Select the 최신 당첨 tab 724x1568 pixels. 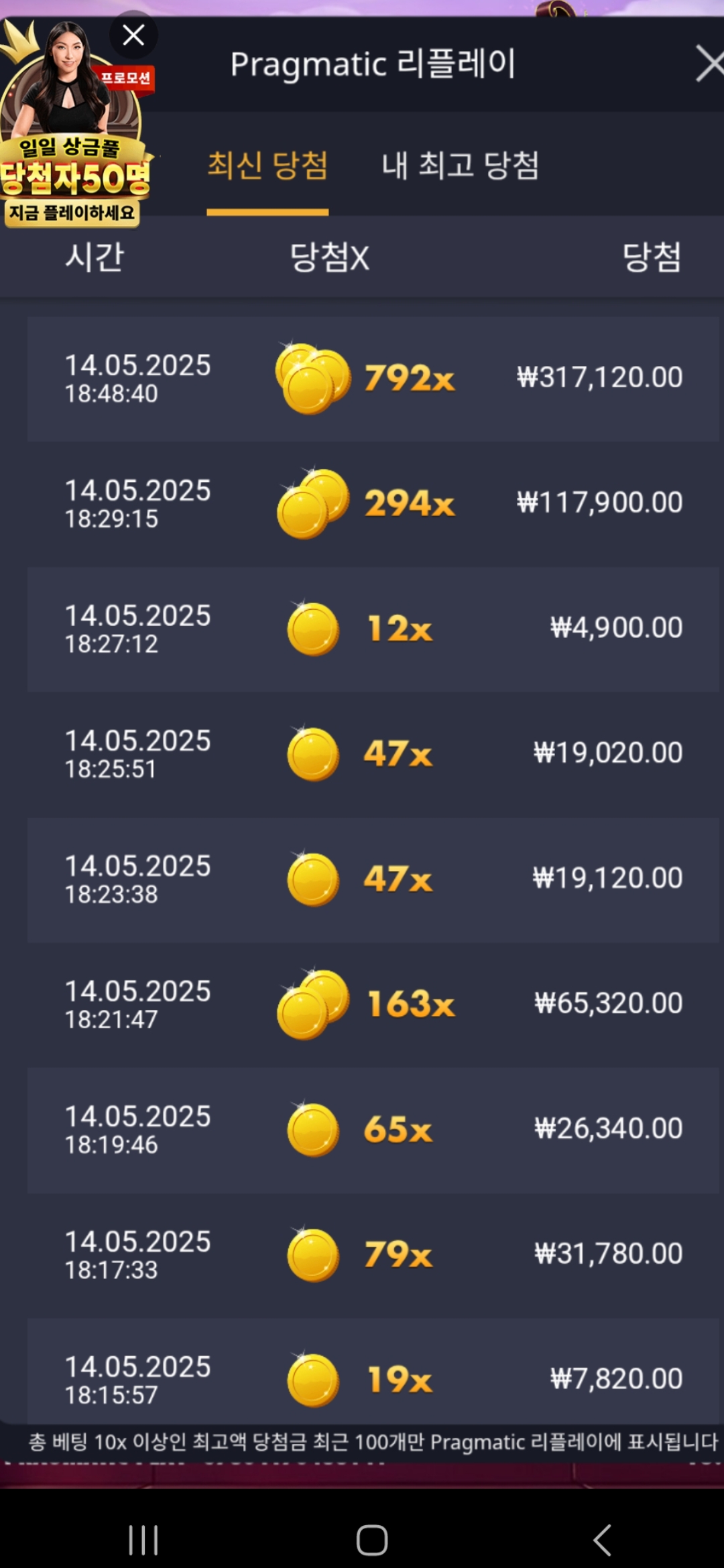click(267, 166)
